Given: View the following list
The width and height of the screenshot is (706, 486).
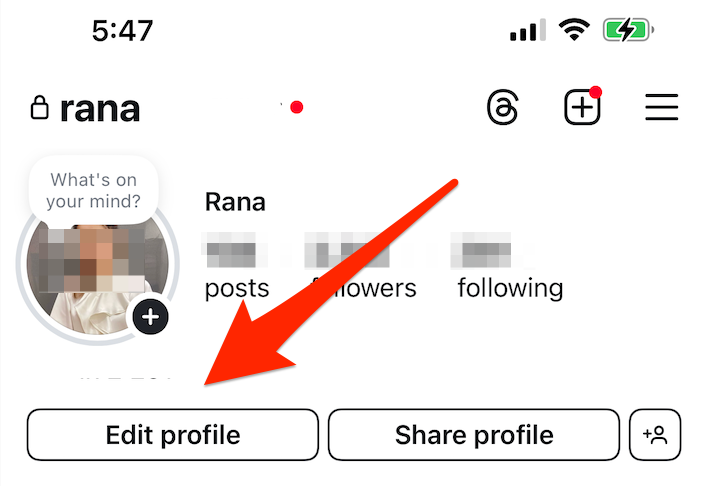Looking at the screenshot, I should [x=510, y=272].
